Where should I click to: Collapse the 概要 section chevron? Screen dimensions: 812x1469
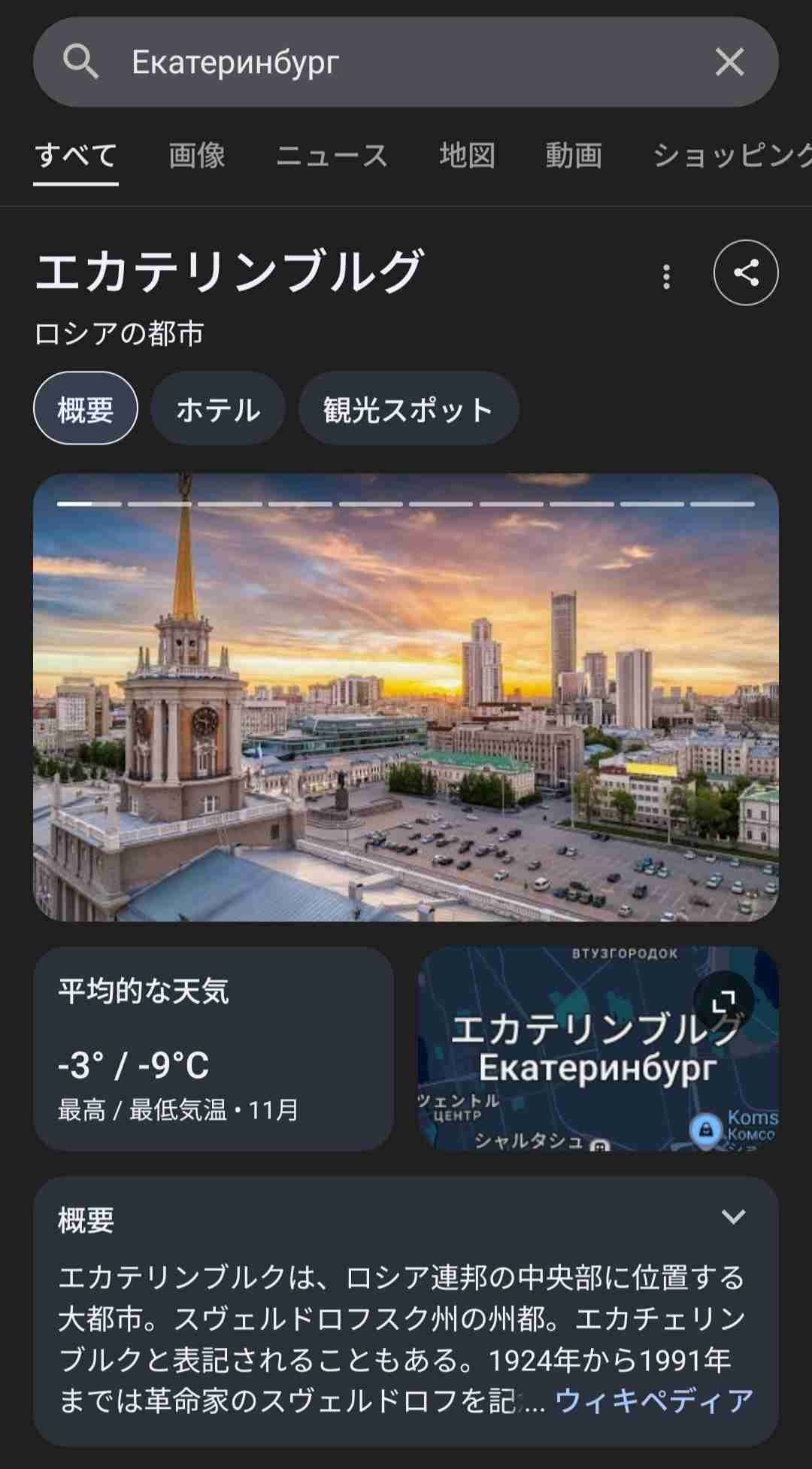point(733,1217)
